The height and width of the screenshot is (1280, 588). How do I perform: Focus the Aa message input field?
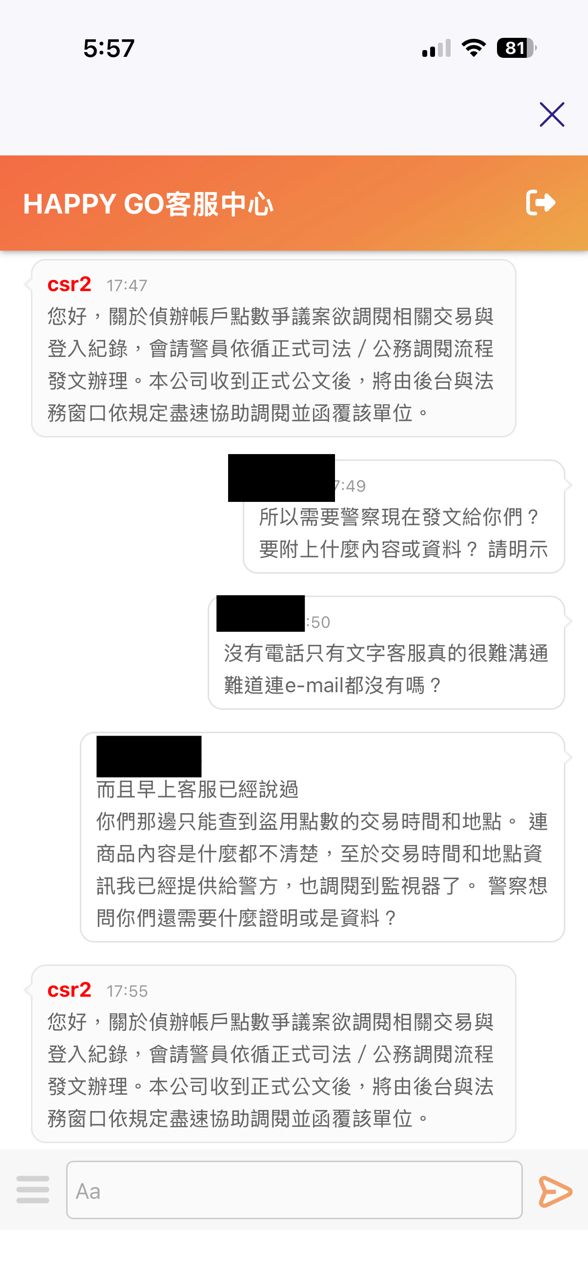294,1190
